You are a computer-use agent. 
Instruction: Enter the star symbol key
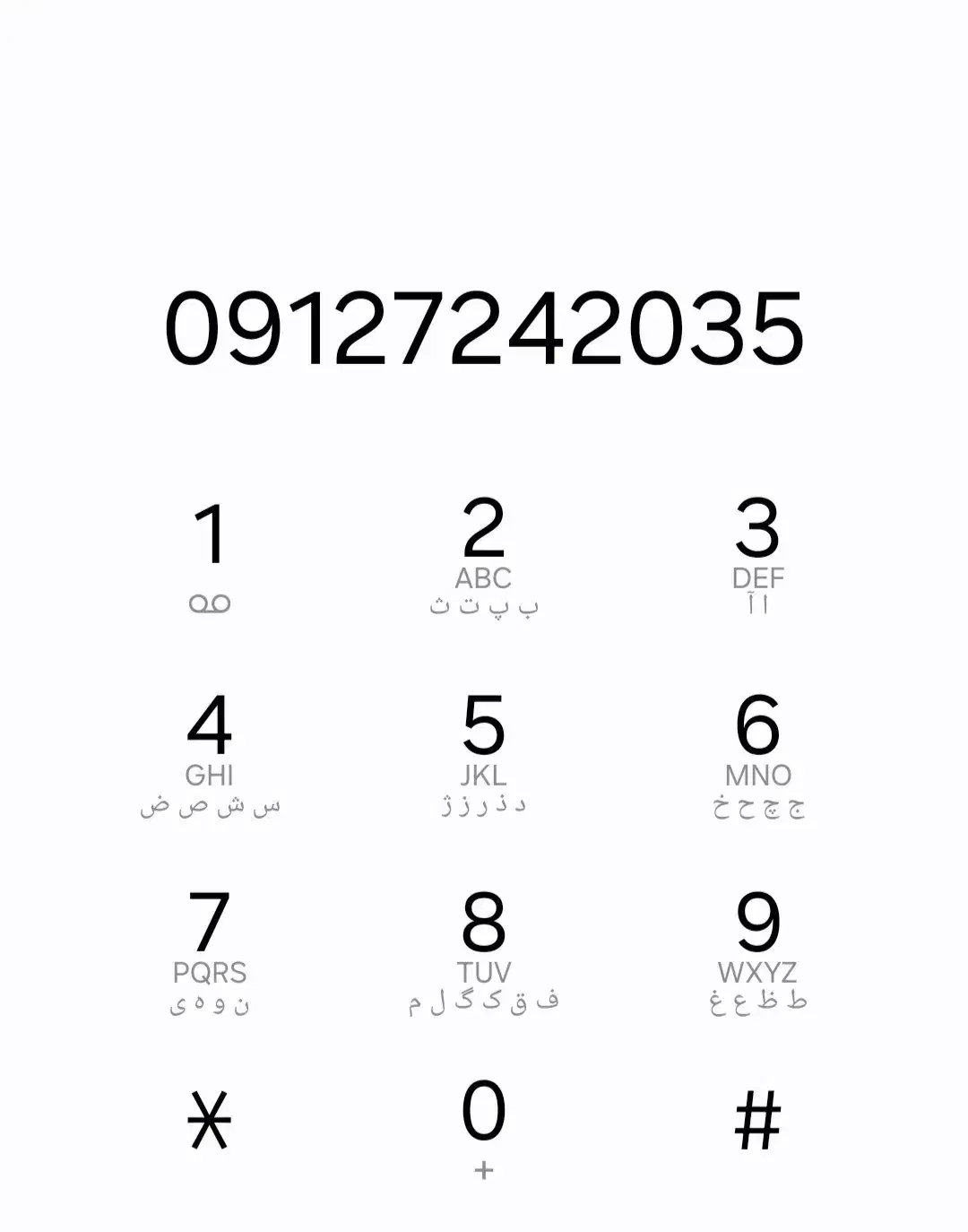[210, 1121]
